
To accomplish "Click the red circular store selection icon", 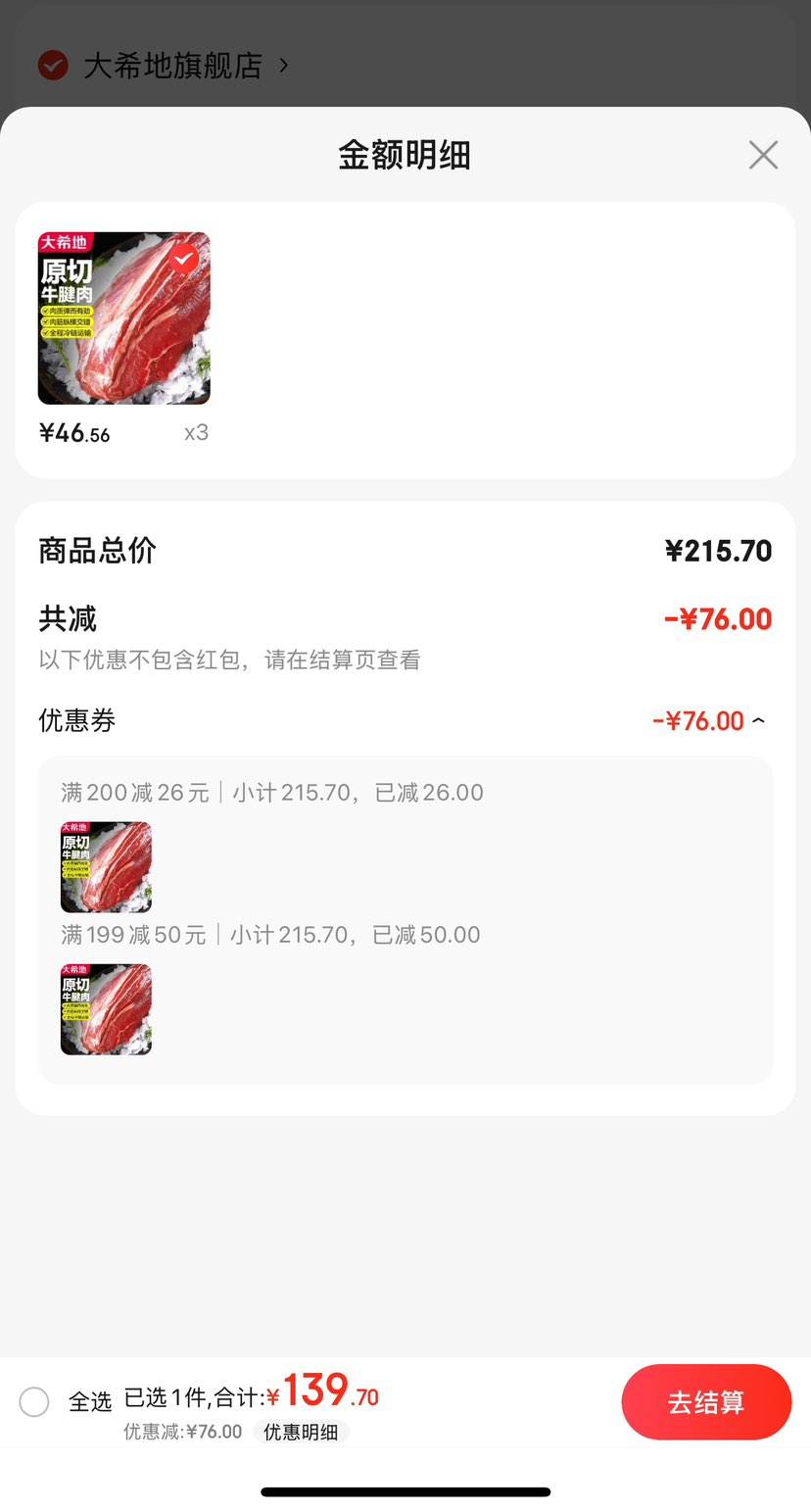I will click(52, 65).
